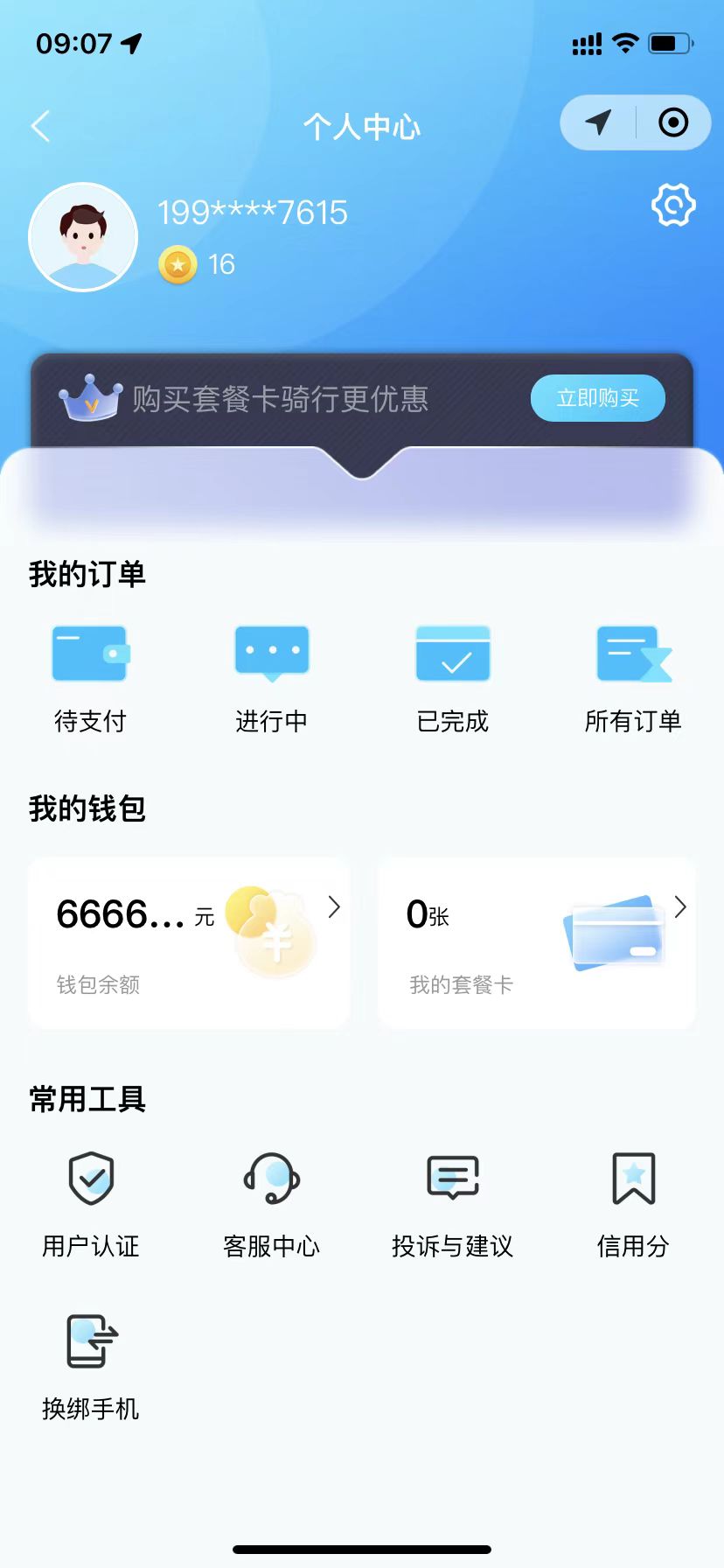Open the profile avatar
Viewport: 724px width, 1568px height.
click(84, 237)
